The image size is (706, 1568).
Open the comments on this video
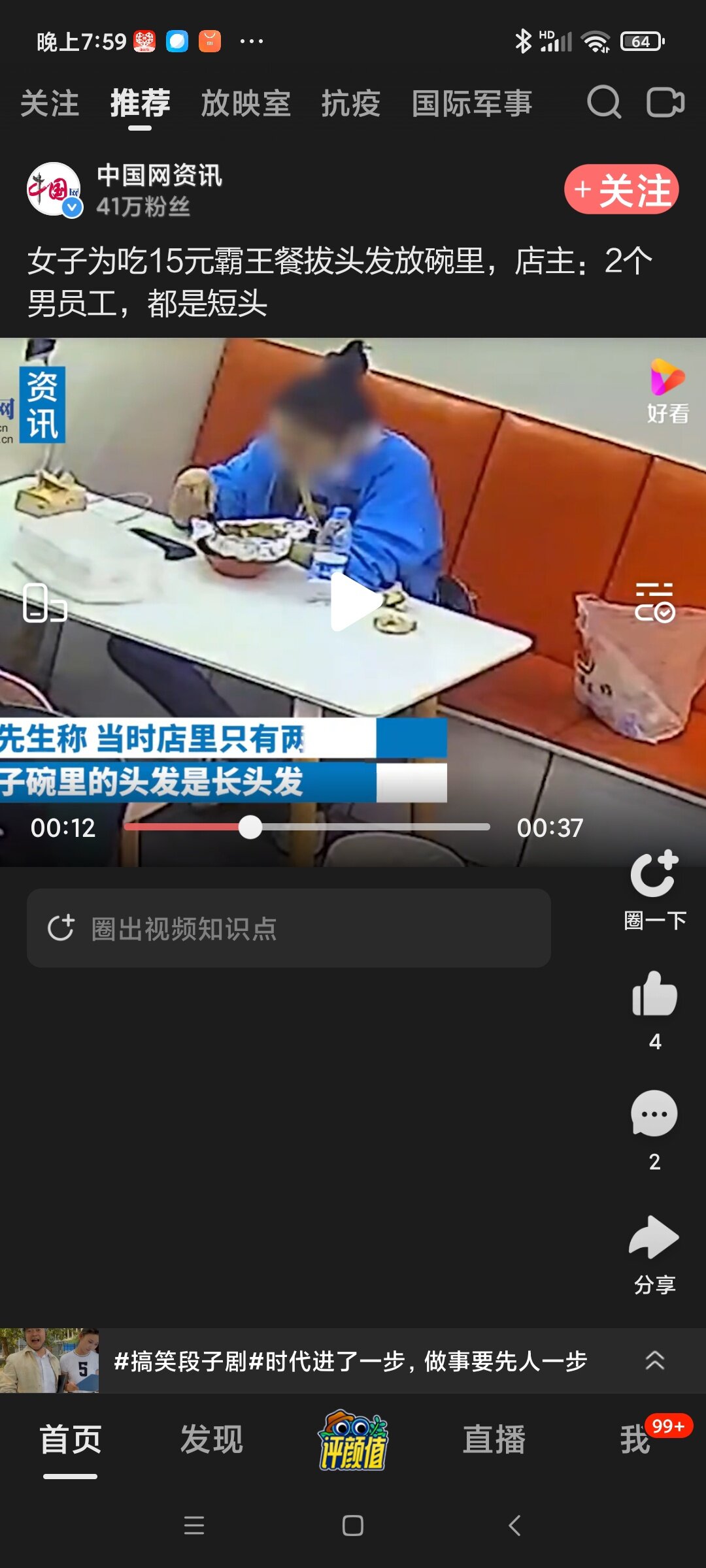[x=654, y=1115]
